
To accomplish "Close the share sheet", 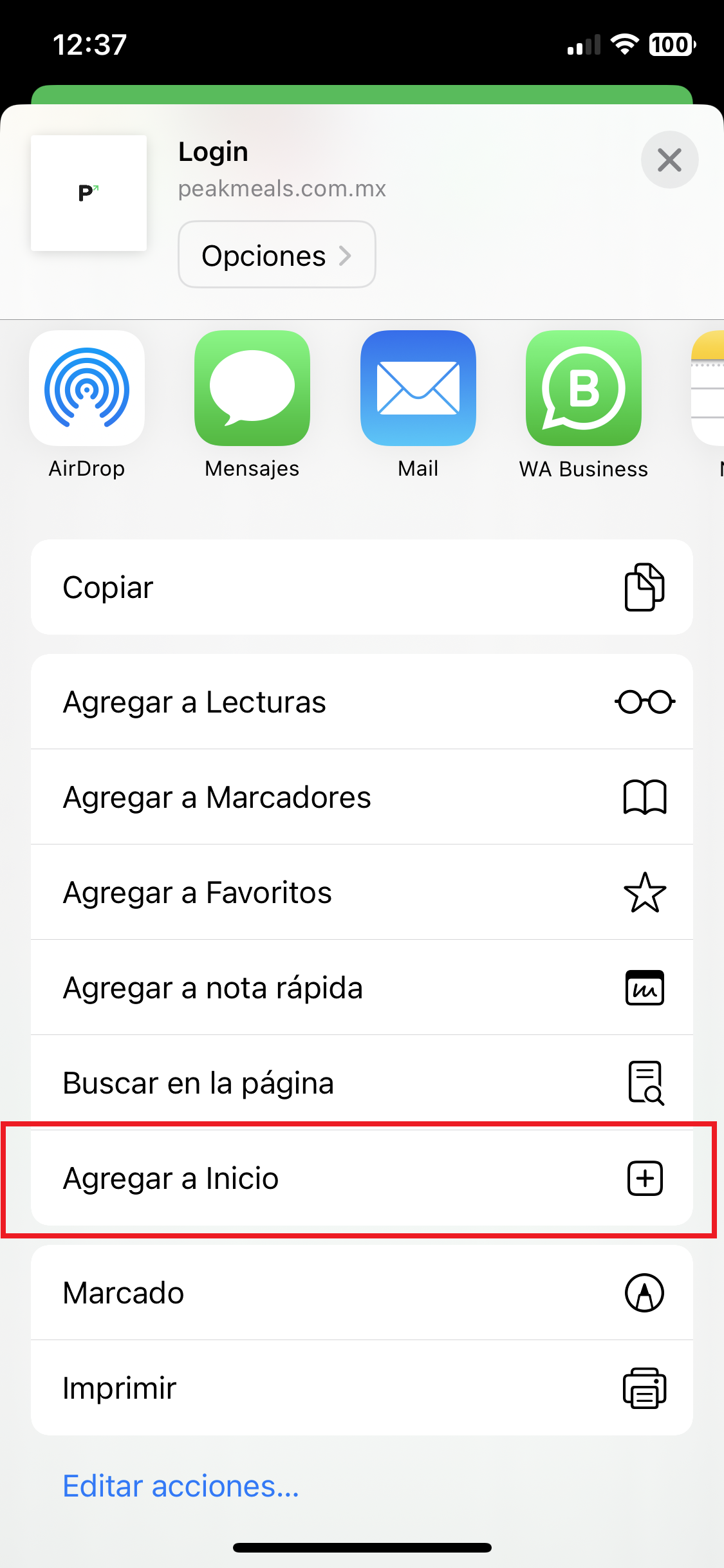I will tap(669, 160).
